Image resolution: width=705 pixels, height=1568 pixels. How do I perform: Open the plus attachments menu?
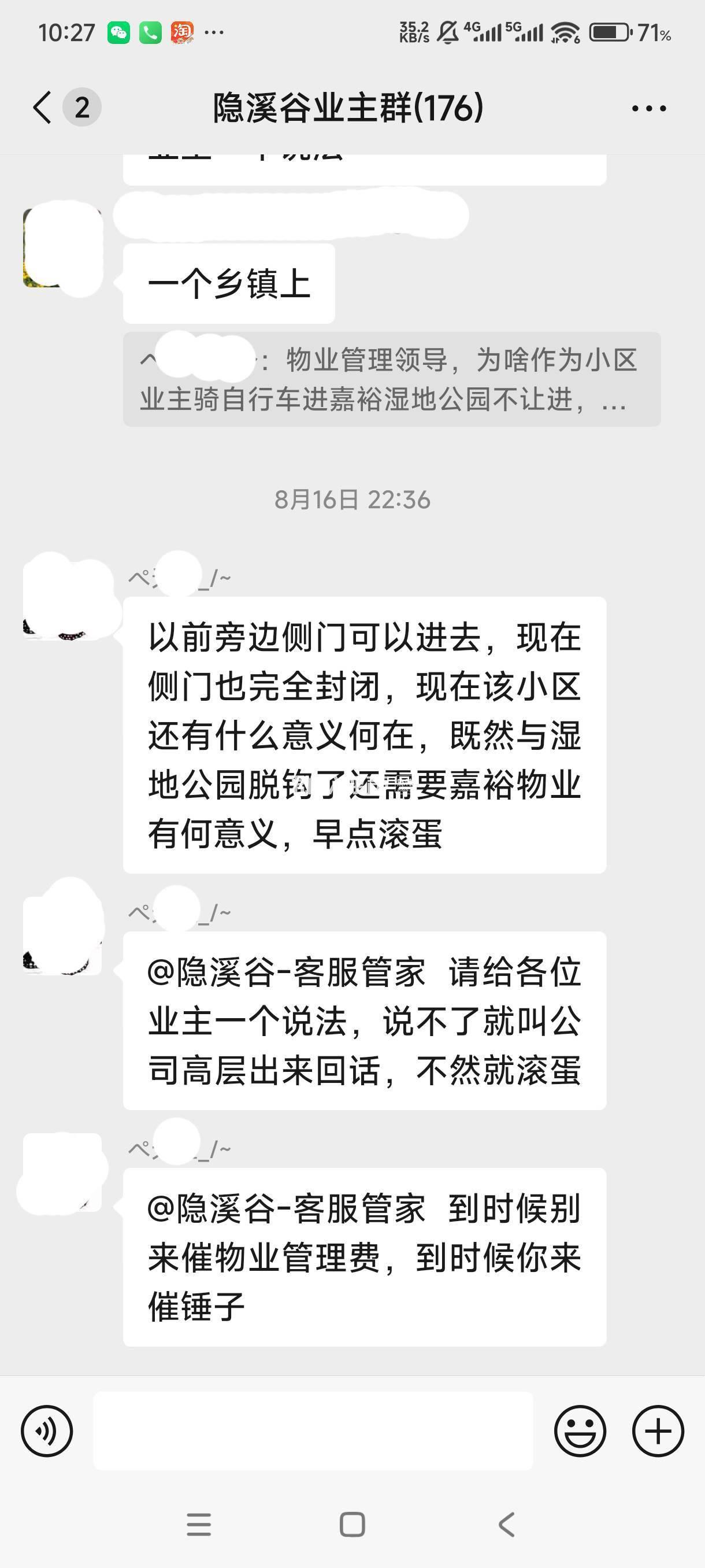658,1430
